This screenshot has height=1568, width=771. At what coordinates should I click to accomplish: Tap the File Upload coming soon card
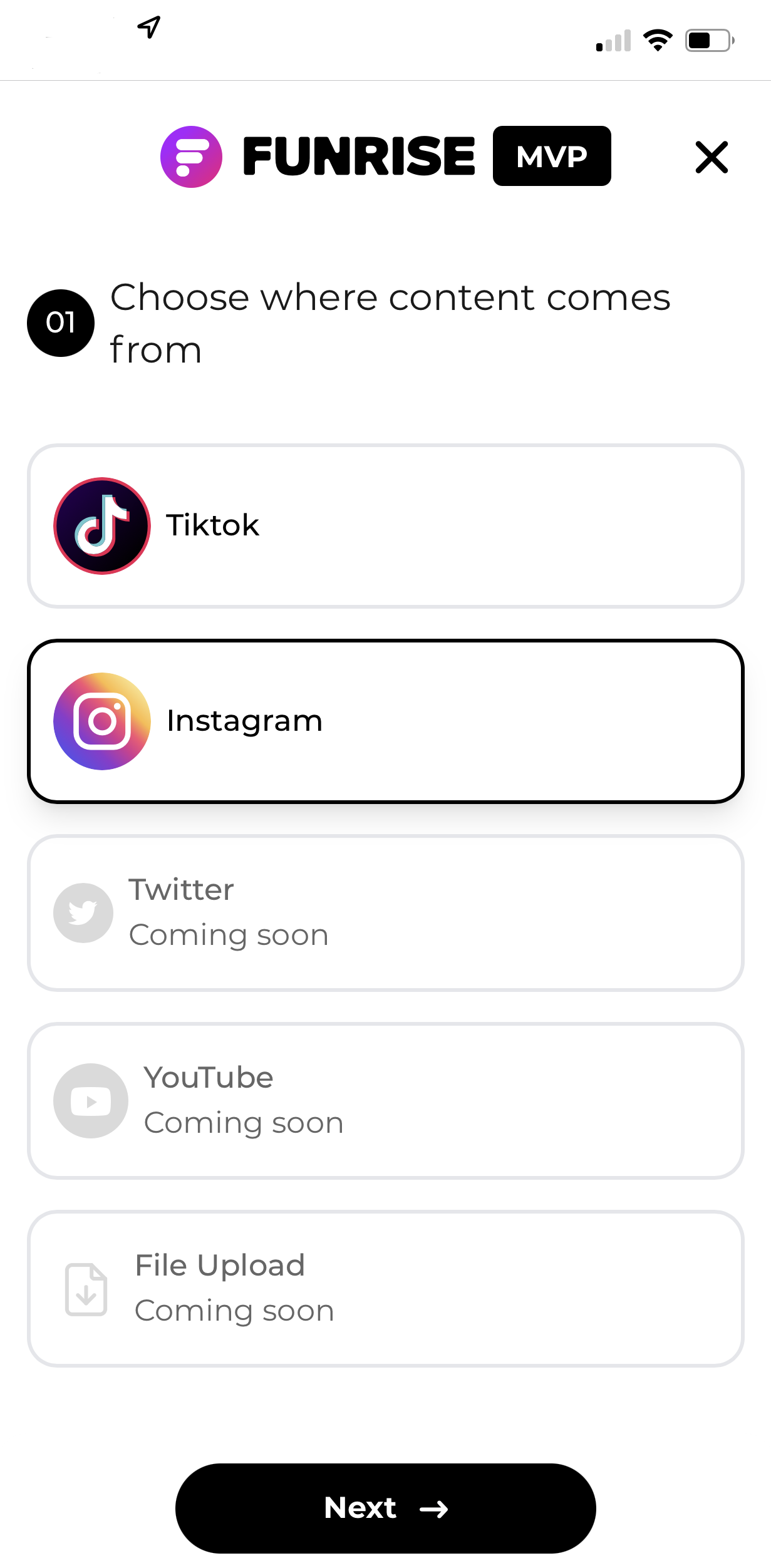[x=385, y=1289]
